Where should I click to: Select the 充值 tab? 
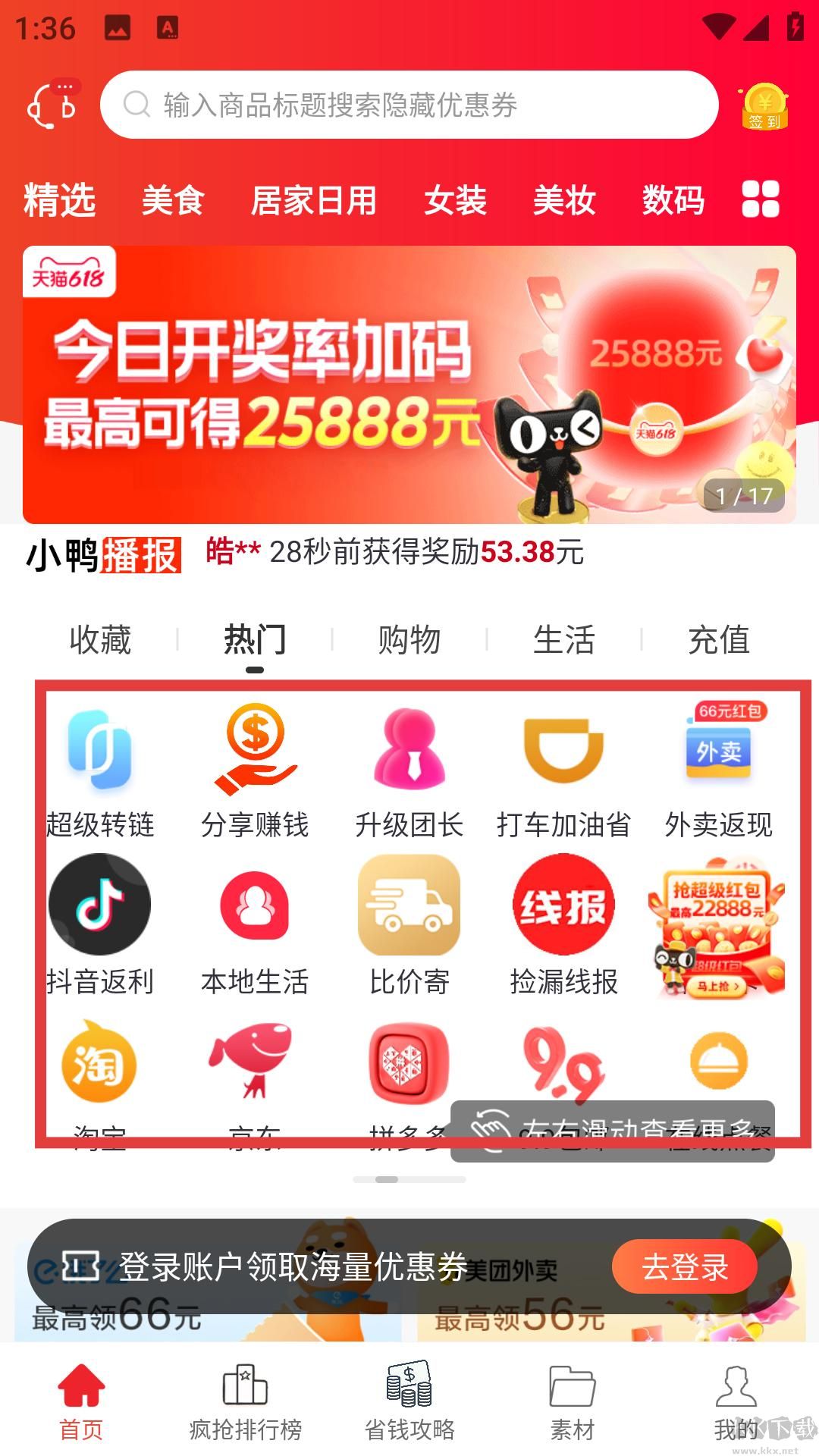point(718,639)
